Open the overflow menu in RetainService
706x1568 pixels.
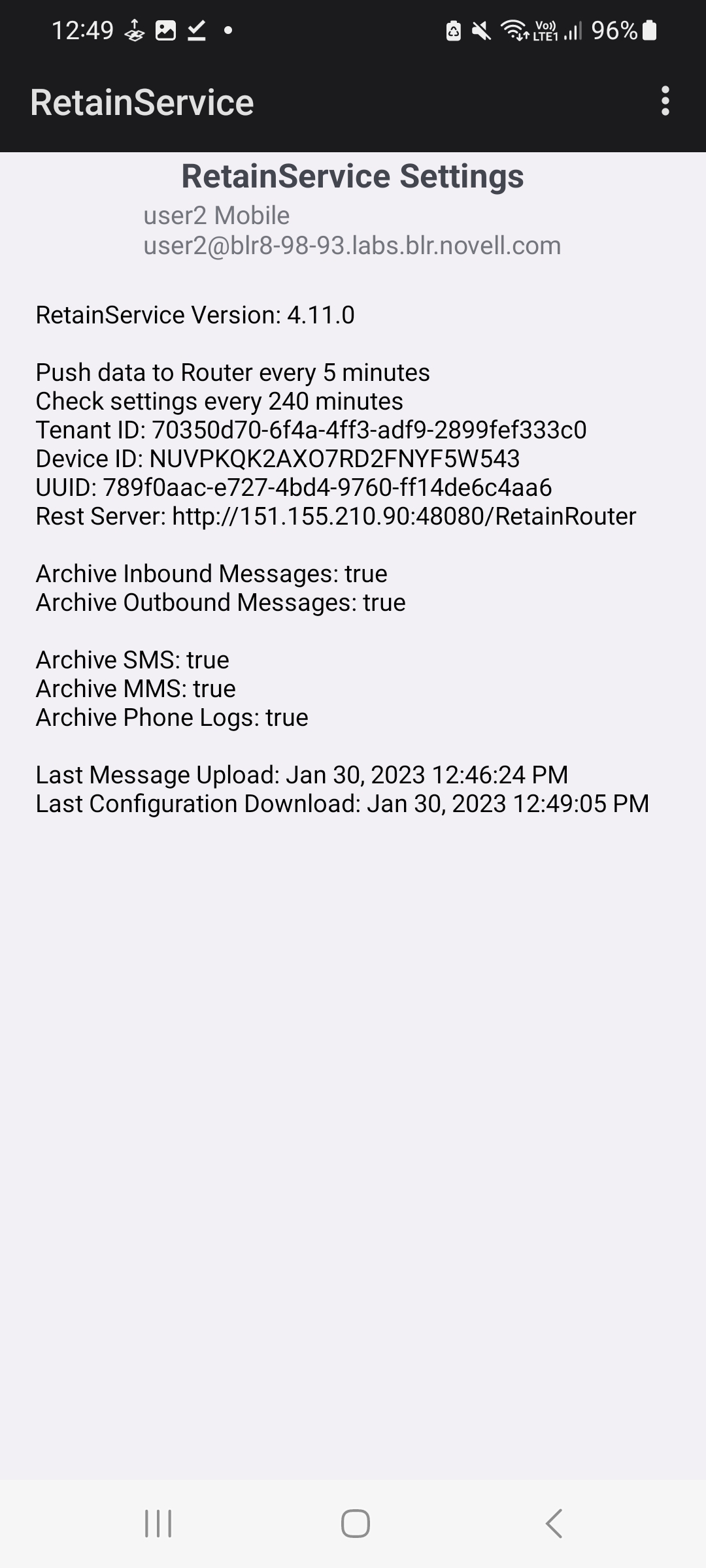point(665,101)
